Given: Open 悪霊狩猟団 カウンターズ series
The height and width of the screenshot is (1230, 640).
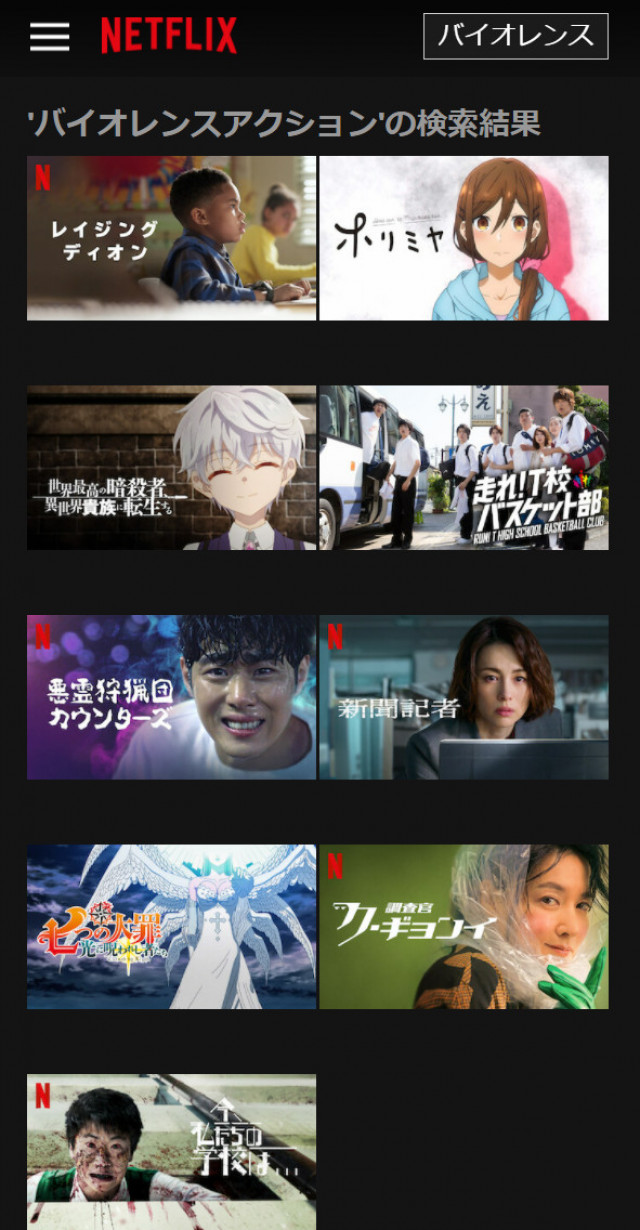Looking at the screenshot, I should pos(171,697).
